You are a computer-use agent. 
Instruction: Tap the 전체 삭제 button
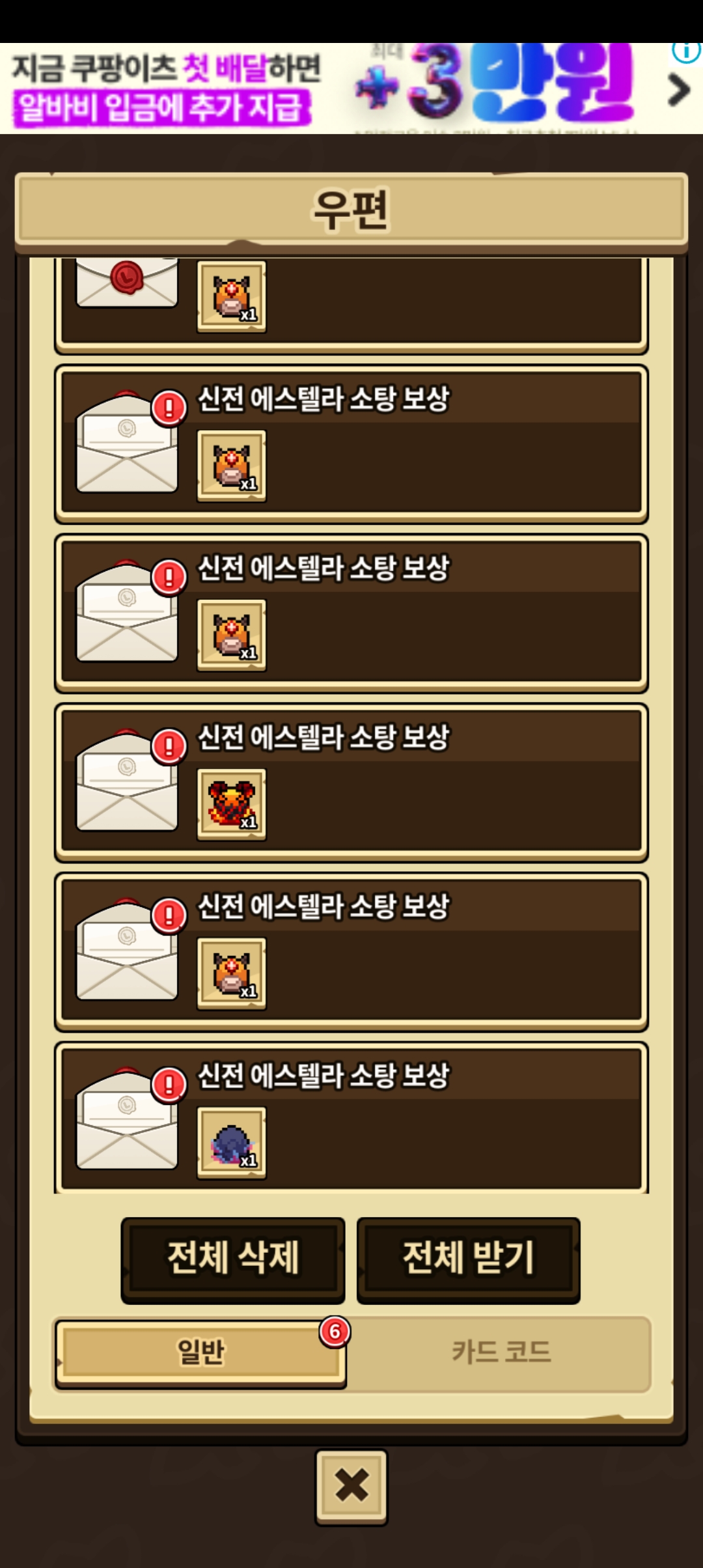tap(233, 1259)
